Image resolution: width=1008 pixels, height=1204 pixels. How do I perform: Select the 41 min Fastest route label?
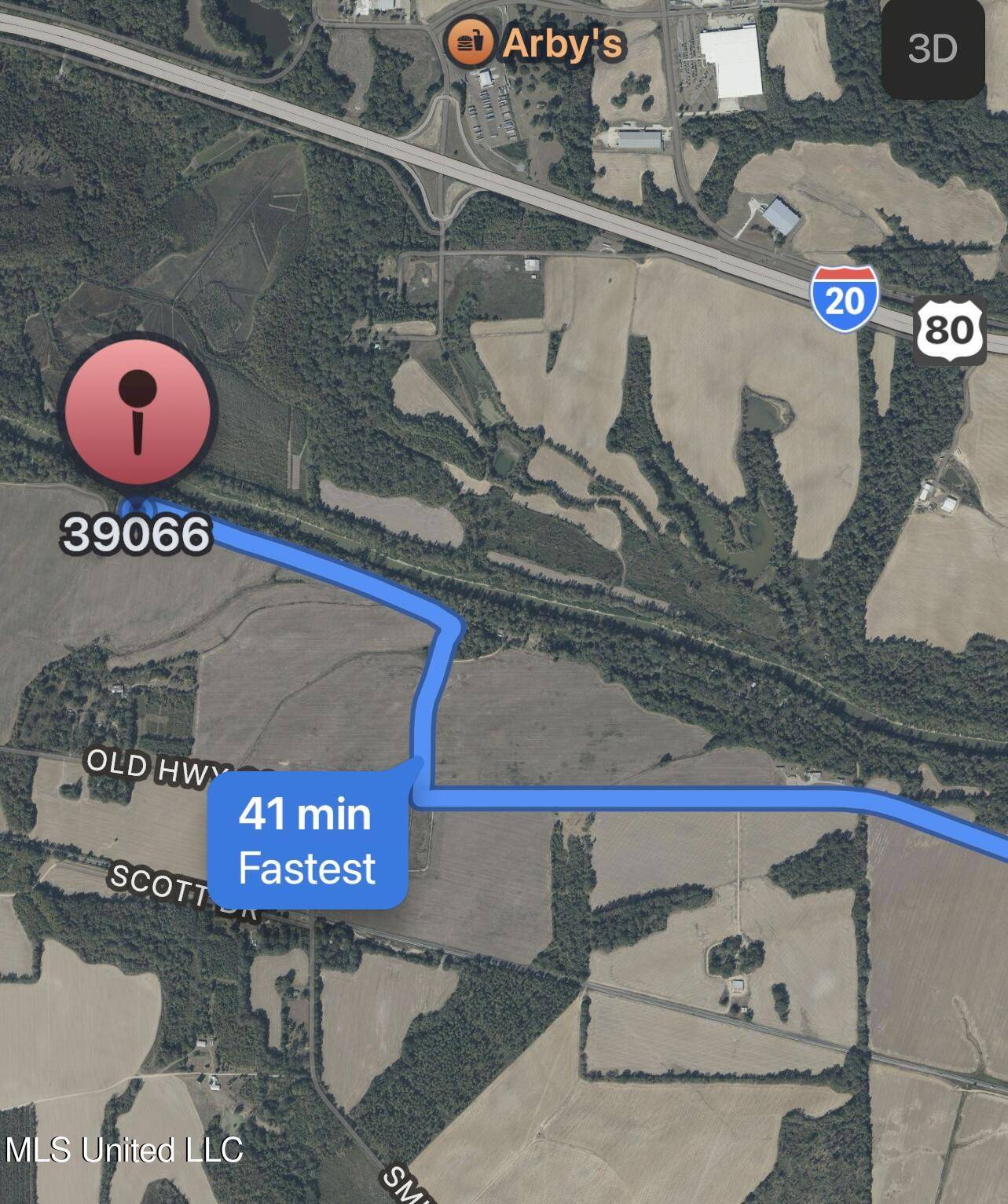click(x=307, y=841)
